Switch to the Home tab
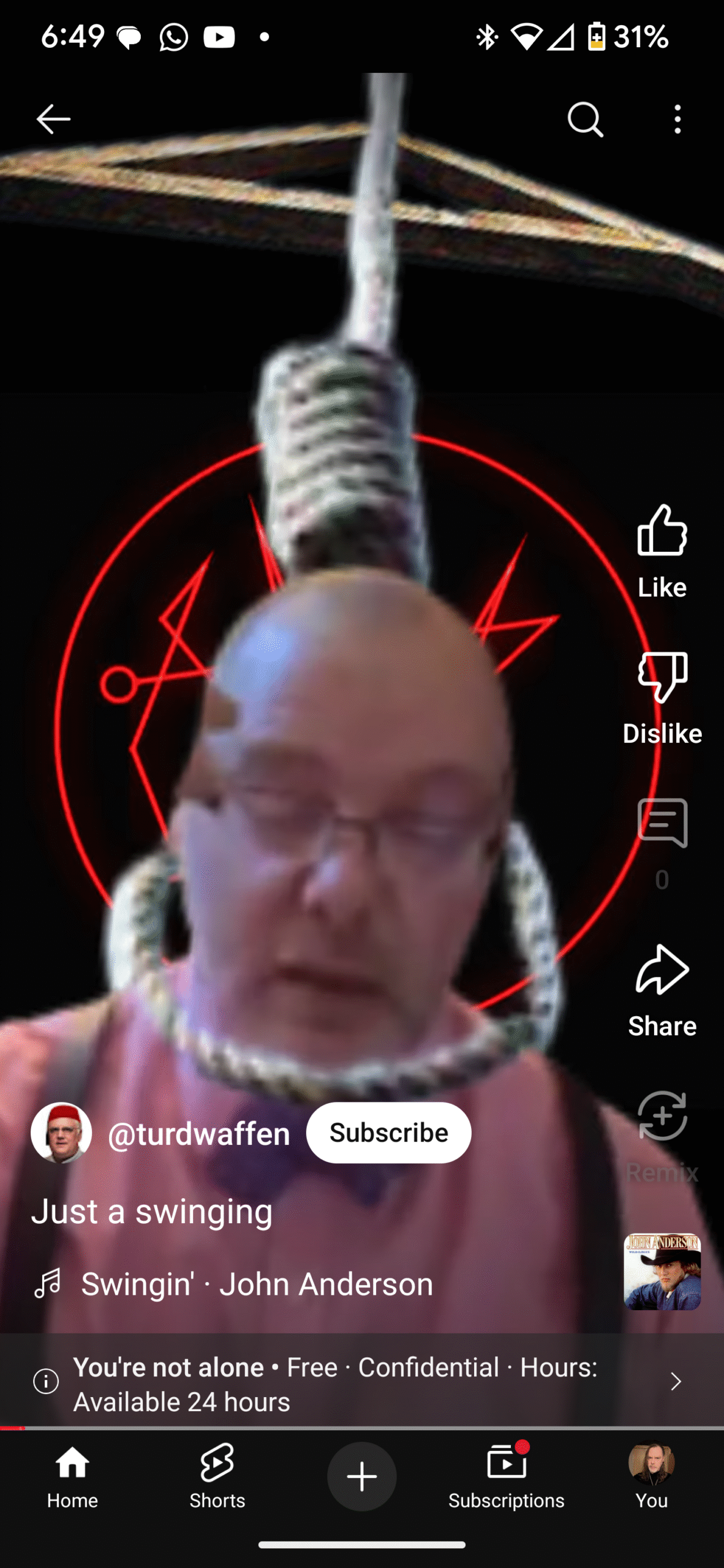This screenshot has width=724, height=1568. (72, 1476)
